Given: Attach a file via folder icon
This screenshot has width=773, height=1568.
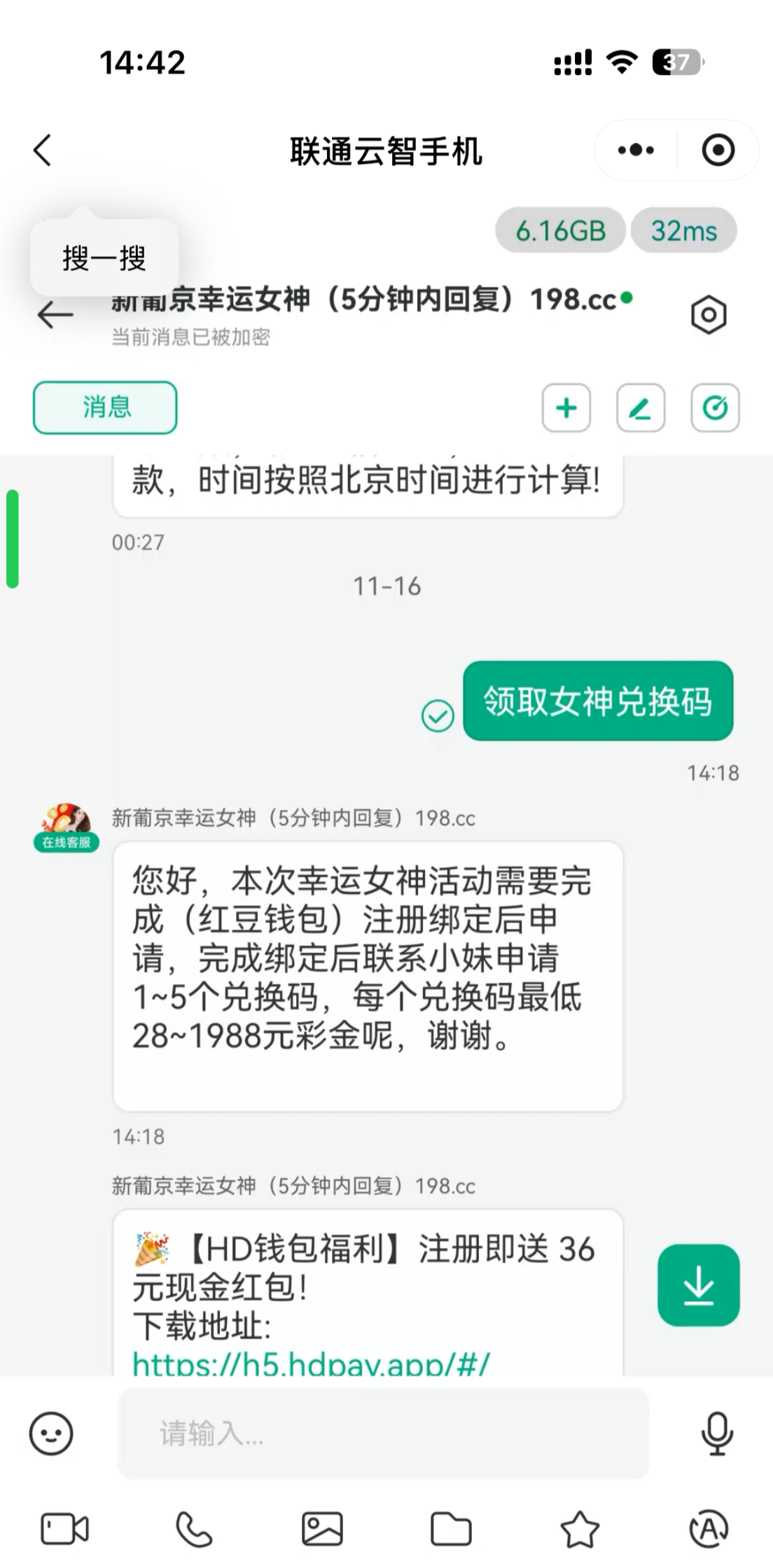Looking at the screenshot, I should pyautogui.click(x=451, y=1529).
